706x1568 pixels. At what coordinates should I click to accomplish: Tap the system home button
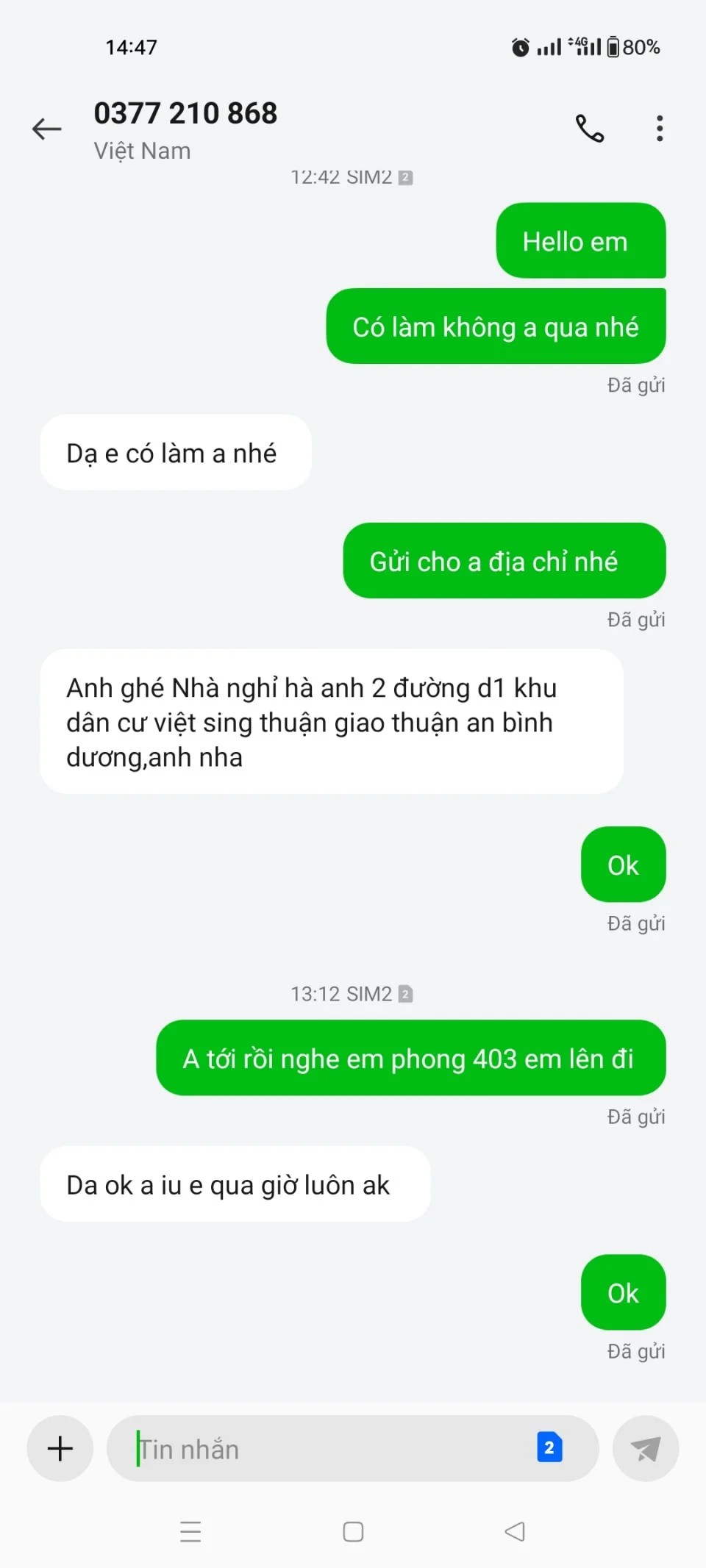[353, 1531]
